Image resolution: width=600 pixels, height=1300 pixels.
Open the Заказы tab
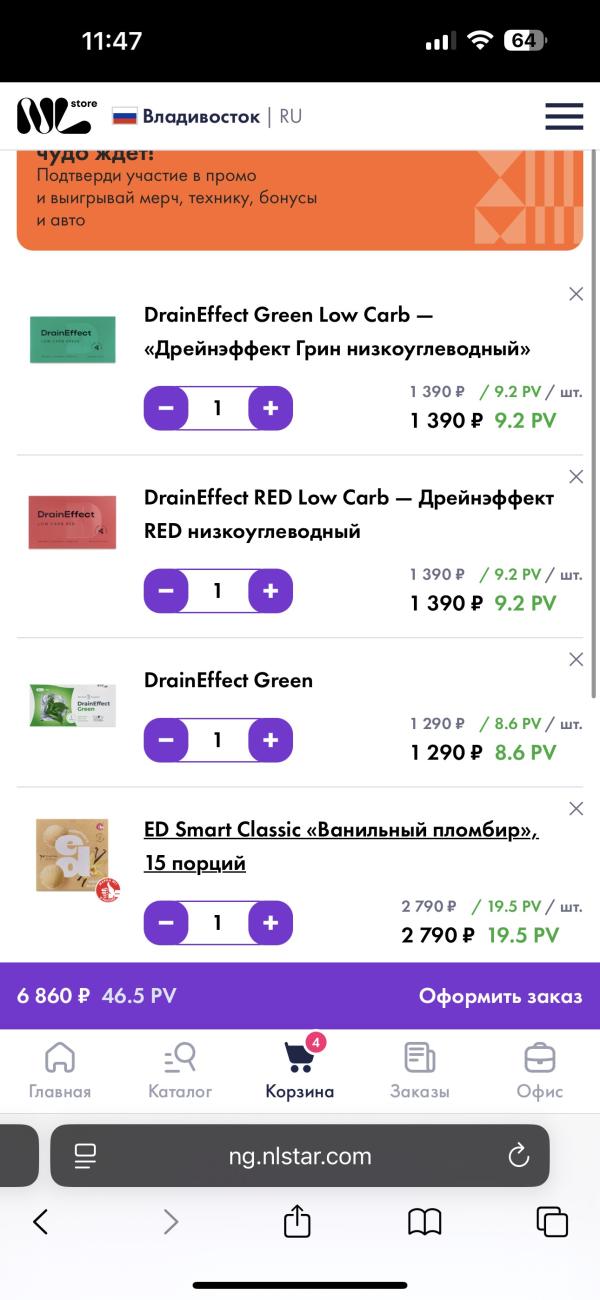(x=419, y=1069)
